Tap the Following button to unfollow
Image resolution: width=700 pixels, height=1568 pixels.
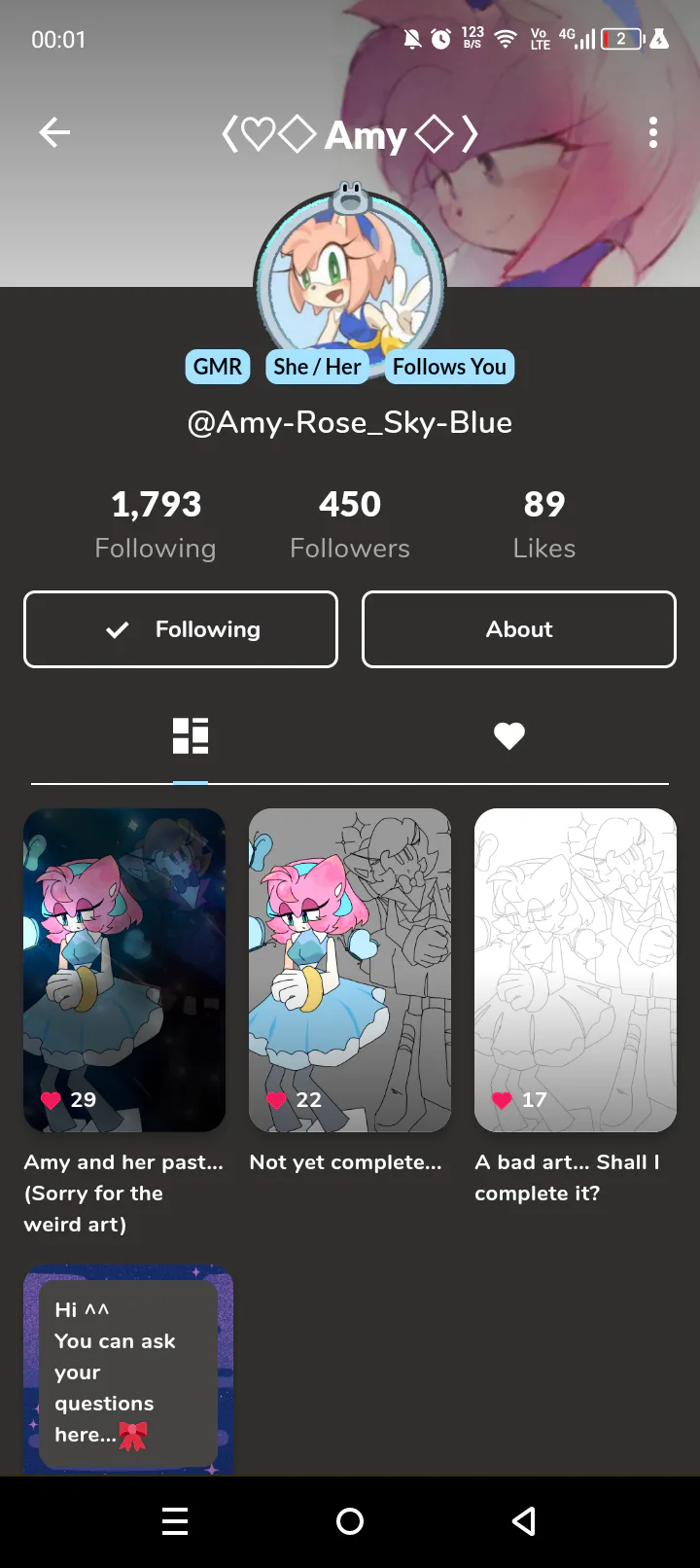point(181,629)
